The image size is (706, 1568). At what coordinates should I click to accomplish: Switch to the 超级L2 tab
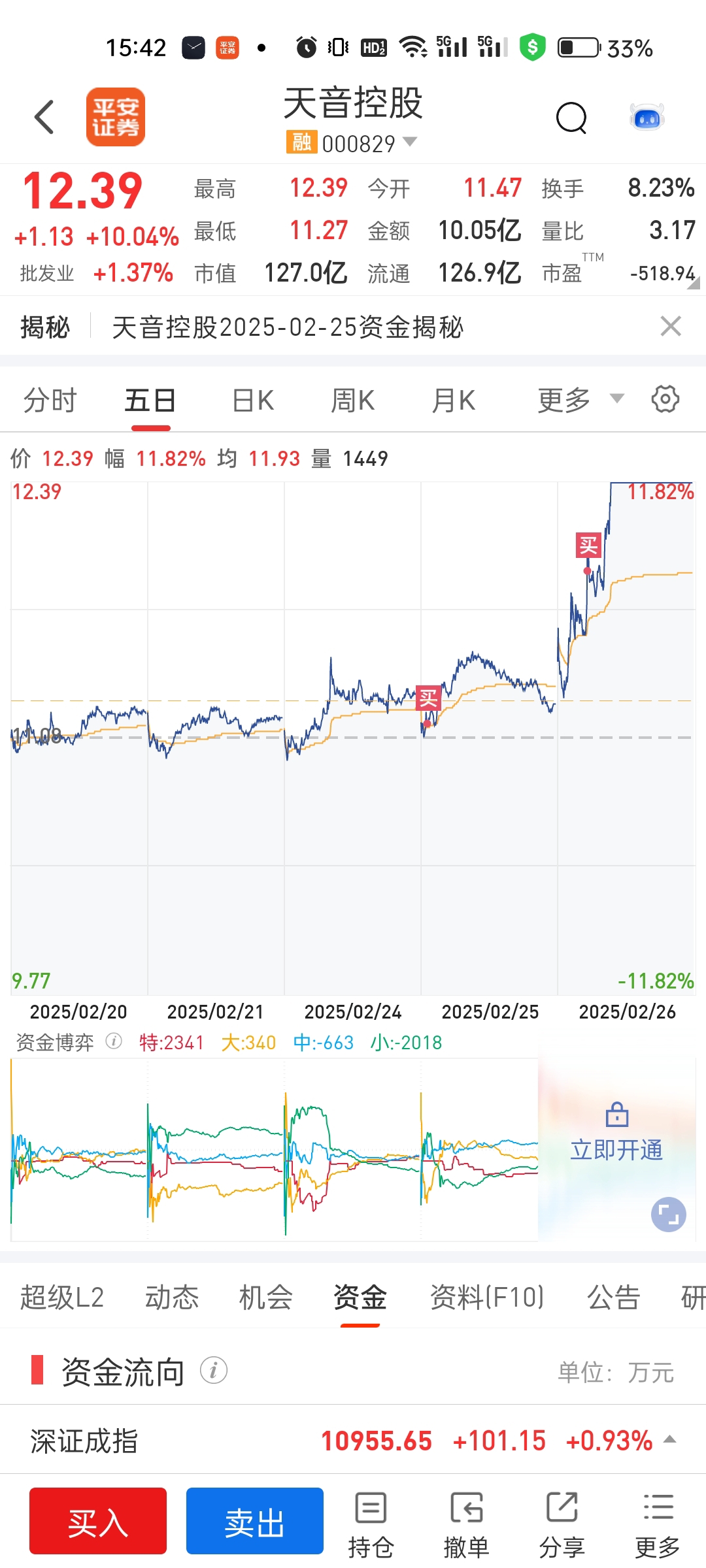62,1298
